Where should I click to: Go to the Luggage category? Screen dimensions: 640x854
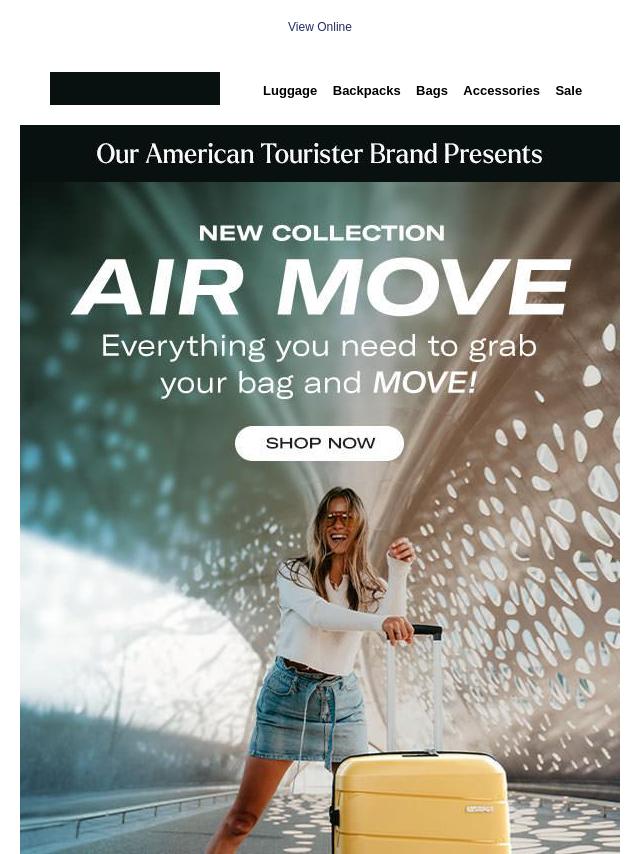pyautogui.click(x=289, y=91)
